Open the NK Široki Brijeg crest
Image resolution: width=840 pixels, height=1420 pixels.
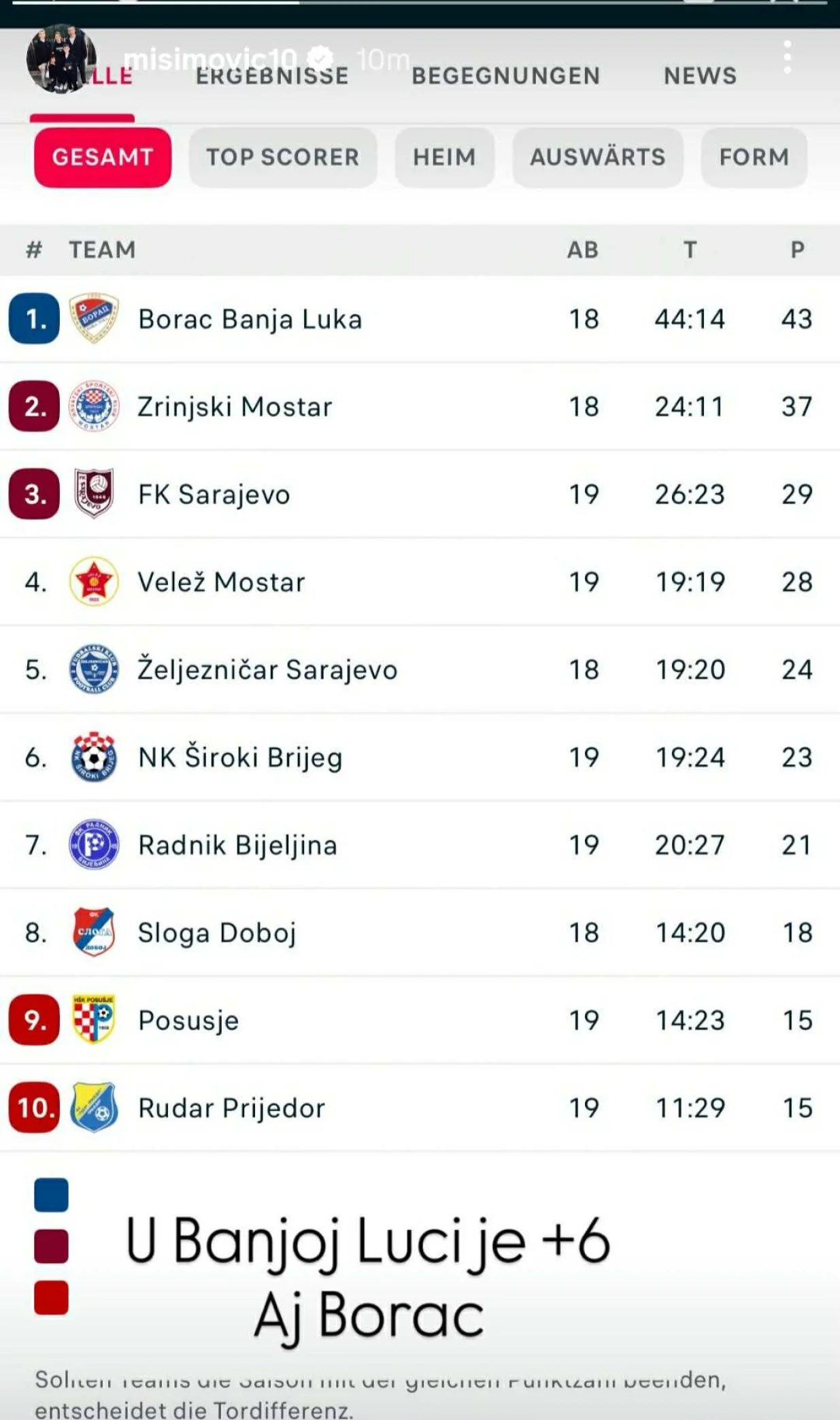click(x=93, y=757)
